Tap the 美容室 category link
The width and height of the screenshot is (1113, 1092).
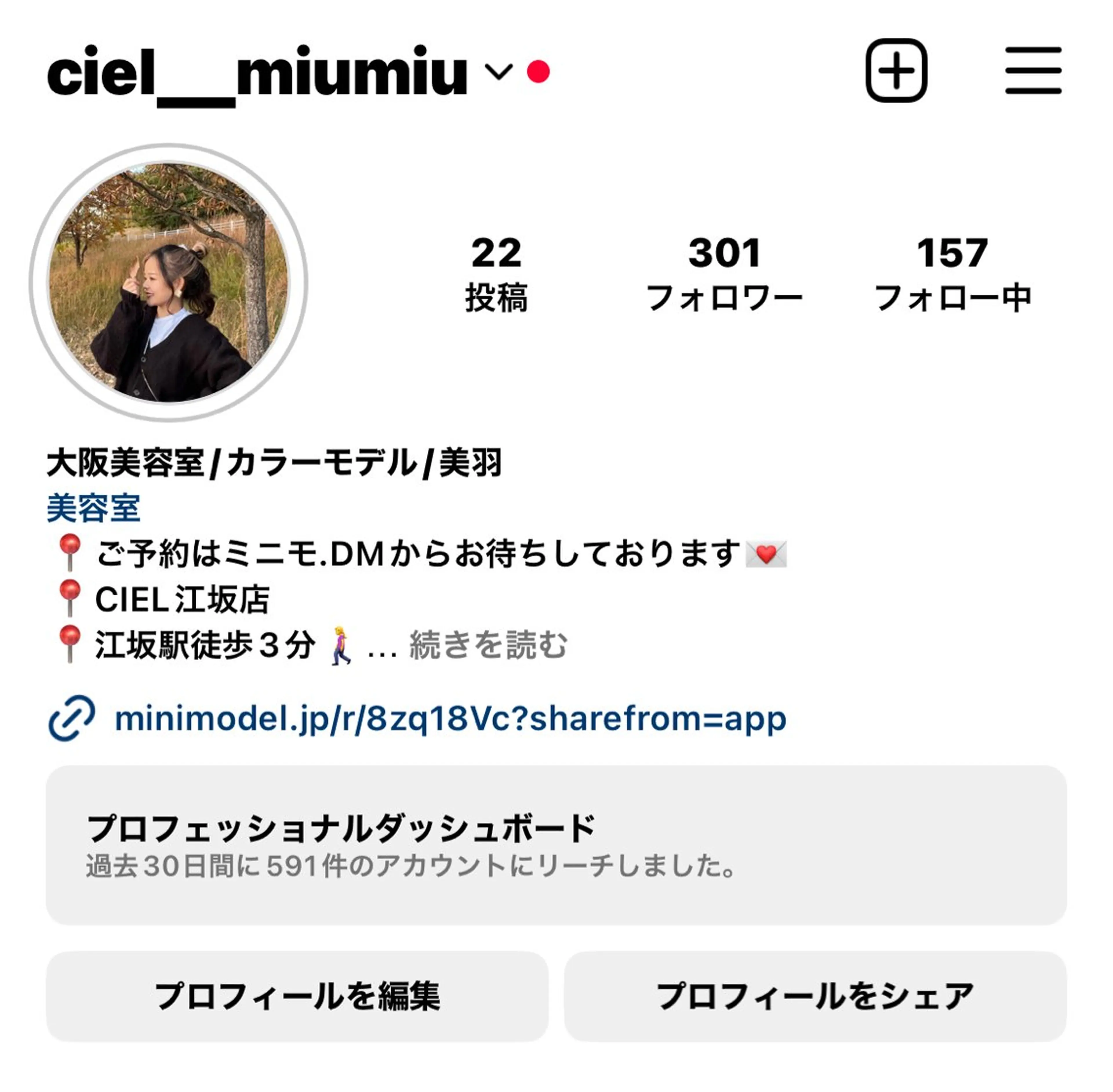pos(93,508)
